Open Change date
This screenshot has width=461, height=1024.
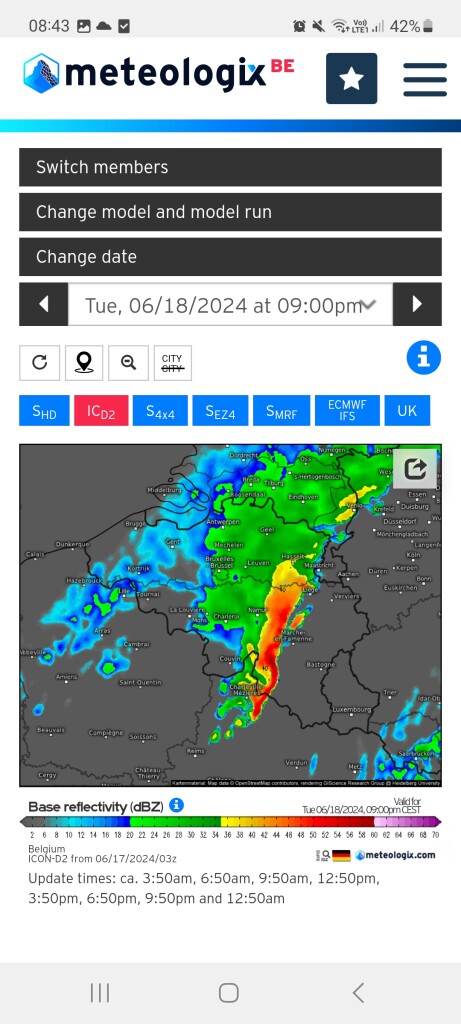coord(230,257)
